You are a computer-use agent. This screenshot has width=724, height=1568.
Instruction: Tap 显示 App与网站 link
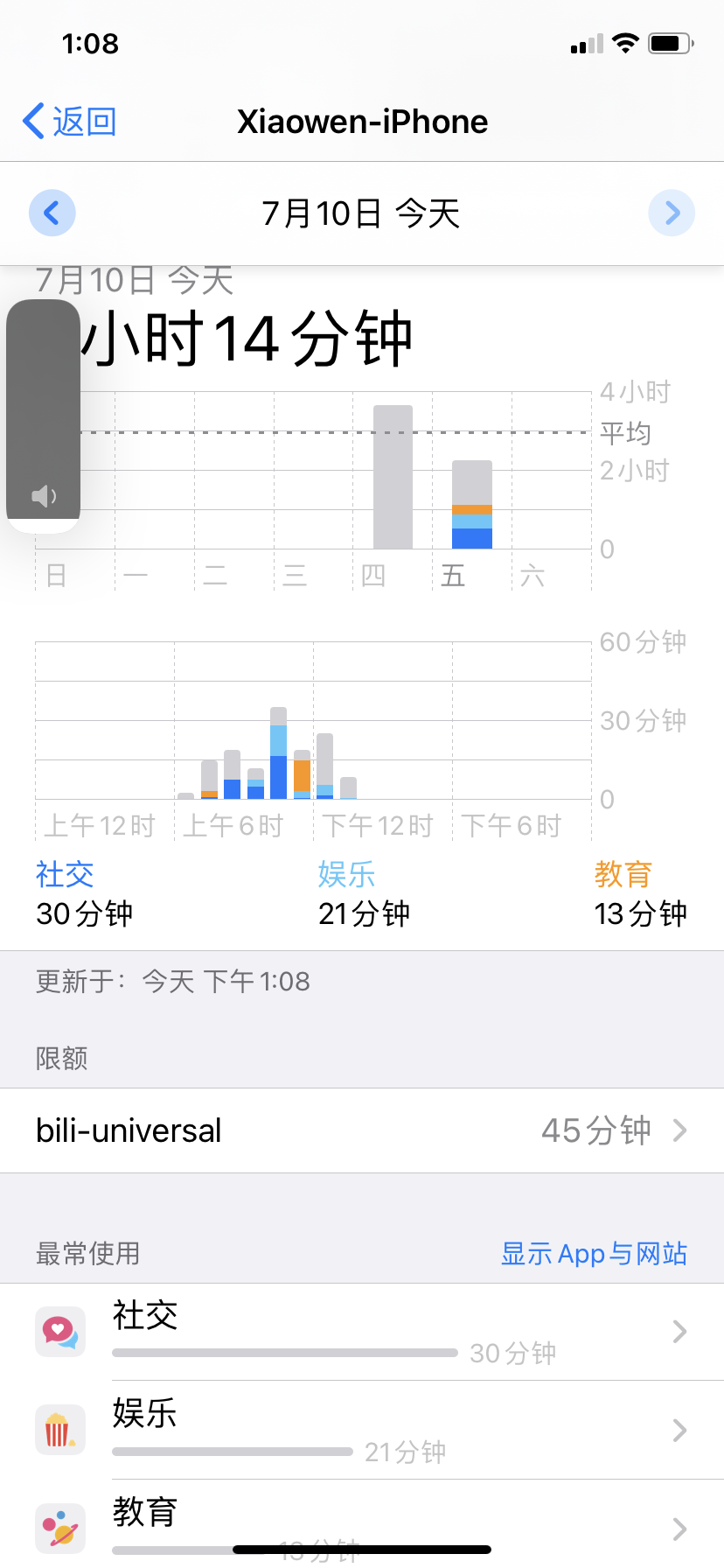tap(594, 1254)
